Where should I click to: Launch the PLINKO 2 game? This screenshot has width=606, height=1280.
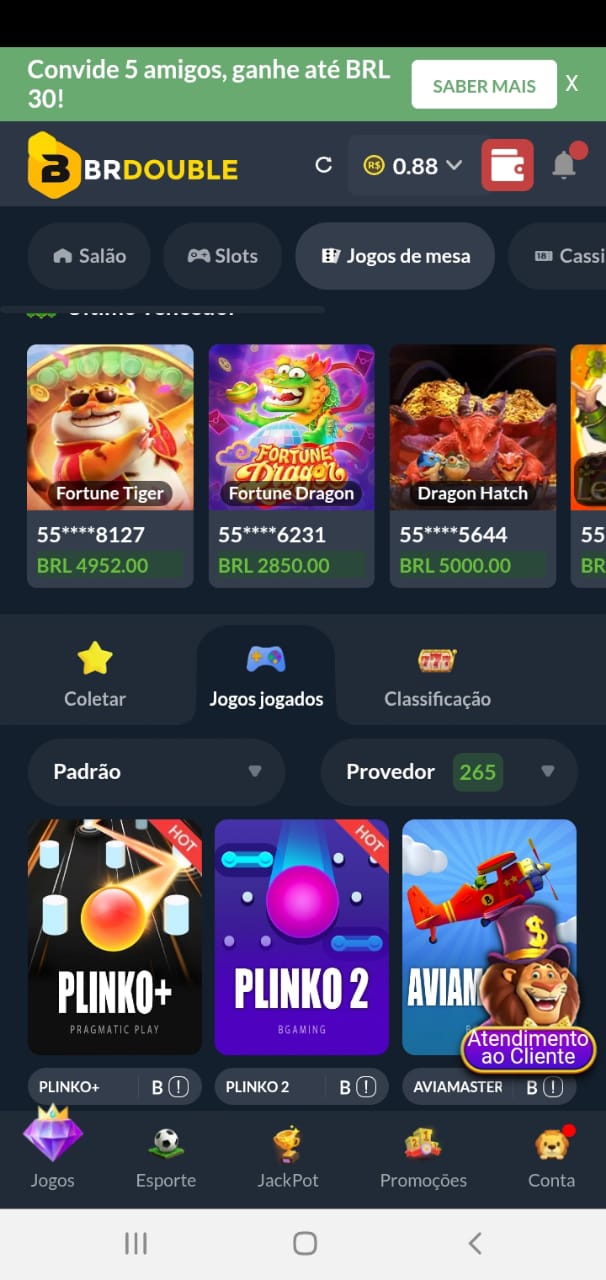click(x=301, y=937)
